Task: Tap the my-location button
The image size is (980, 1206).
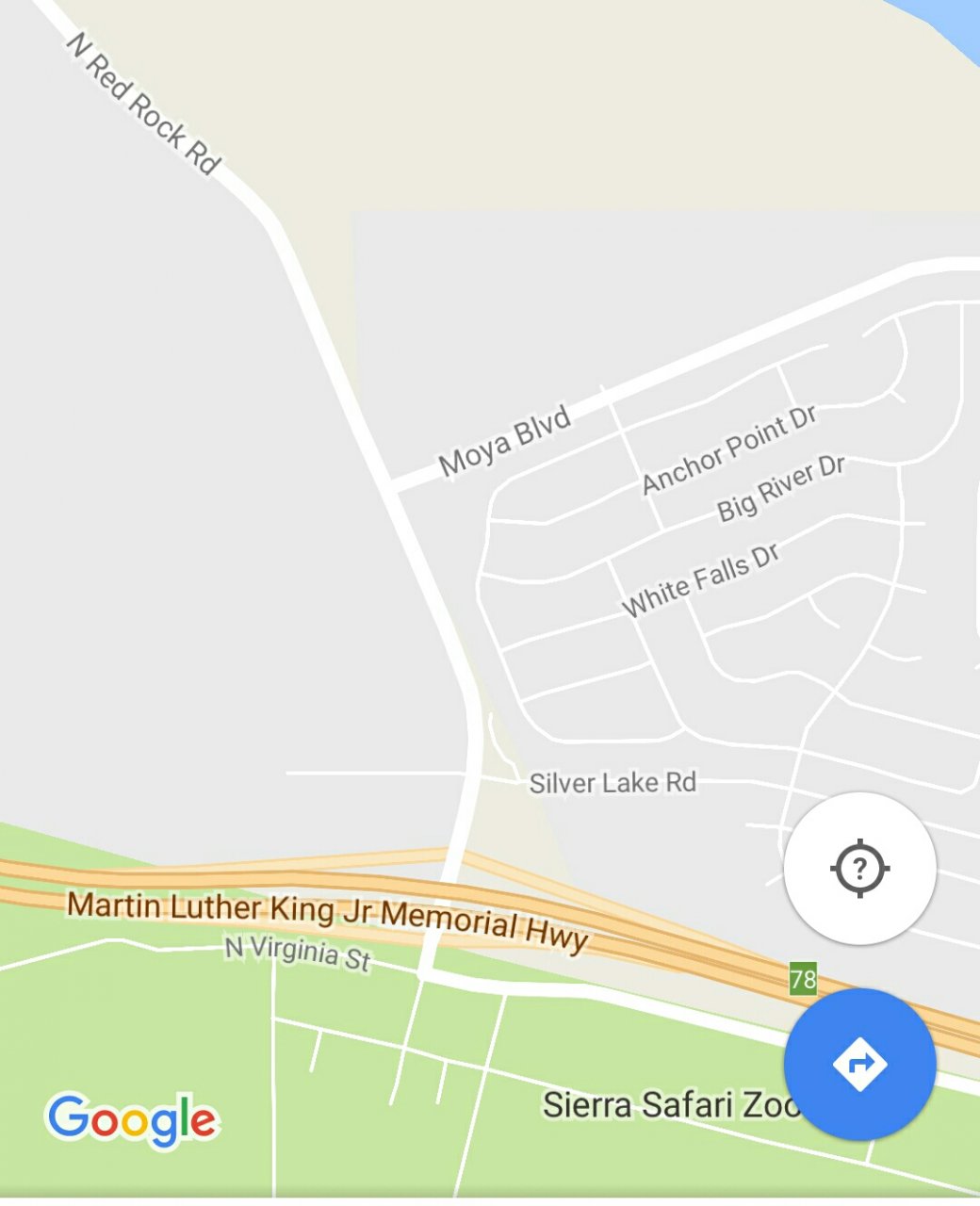Action: [859, 868]
